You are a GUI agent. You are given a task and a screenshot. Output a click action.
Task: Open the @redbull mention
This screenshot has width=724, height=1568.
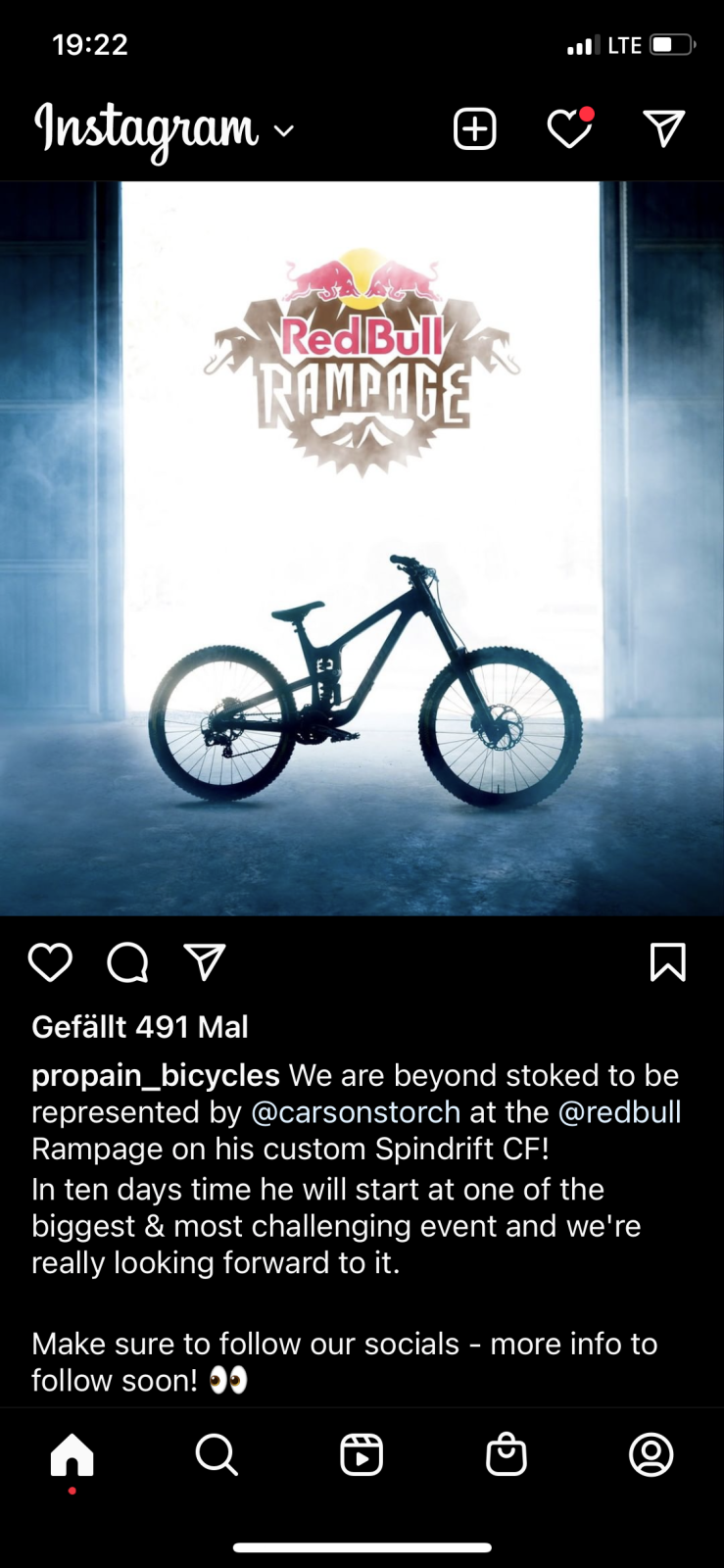[x=619, y=1112]
